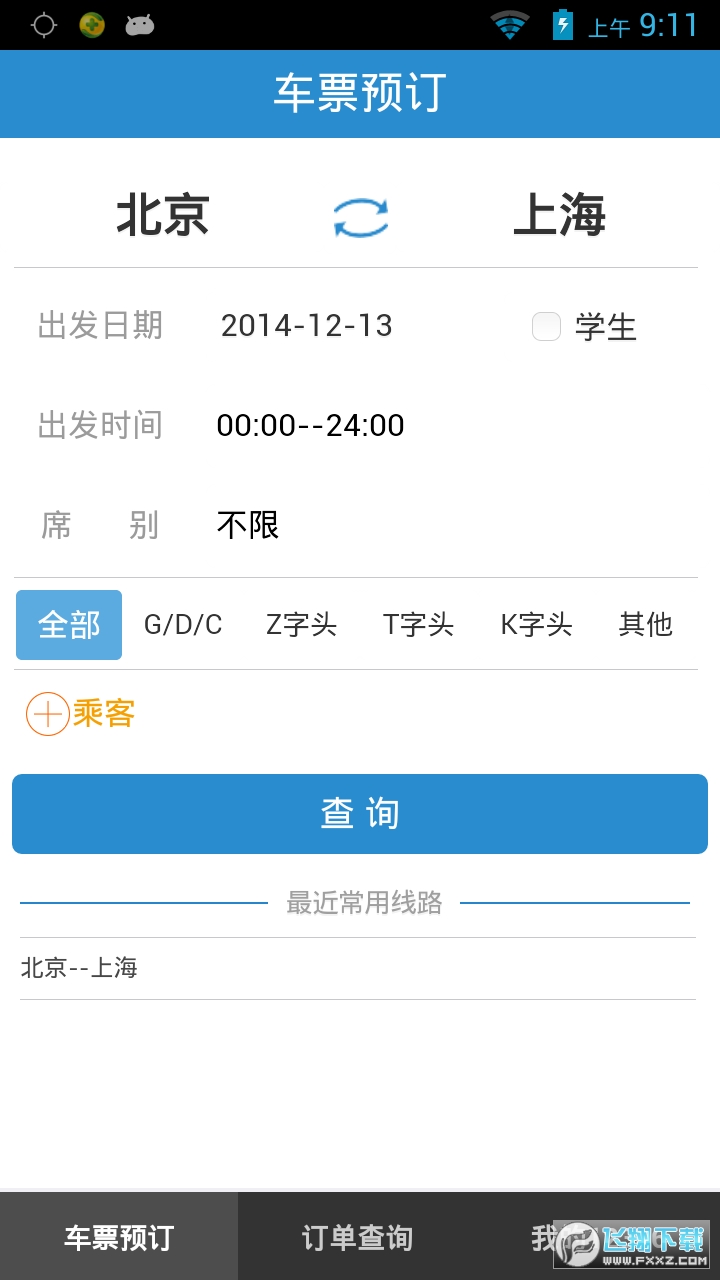Open the 出发时间 time range selector
720x1280 pixels.
pos(312,425)
